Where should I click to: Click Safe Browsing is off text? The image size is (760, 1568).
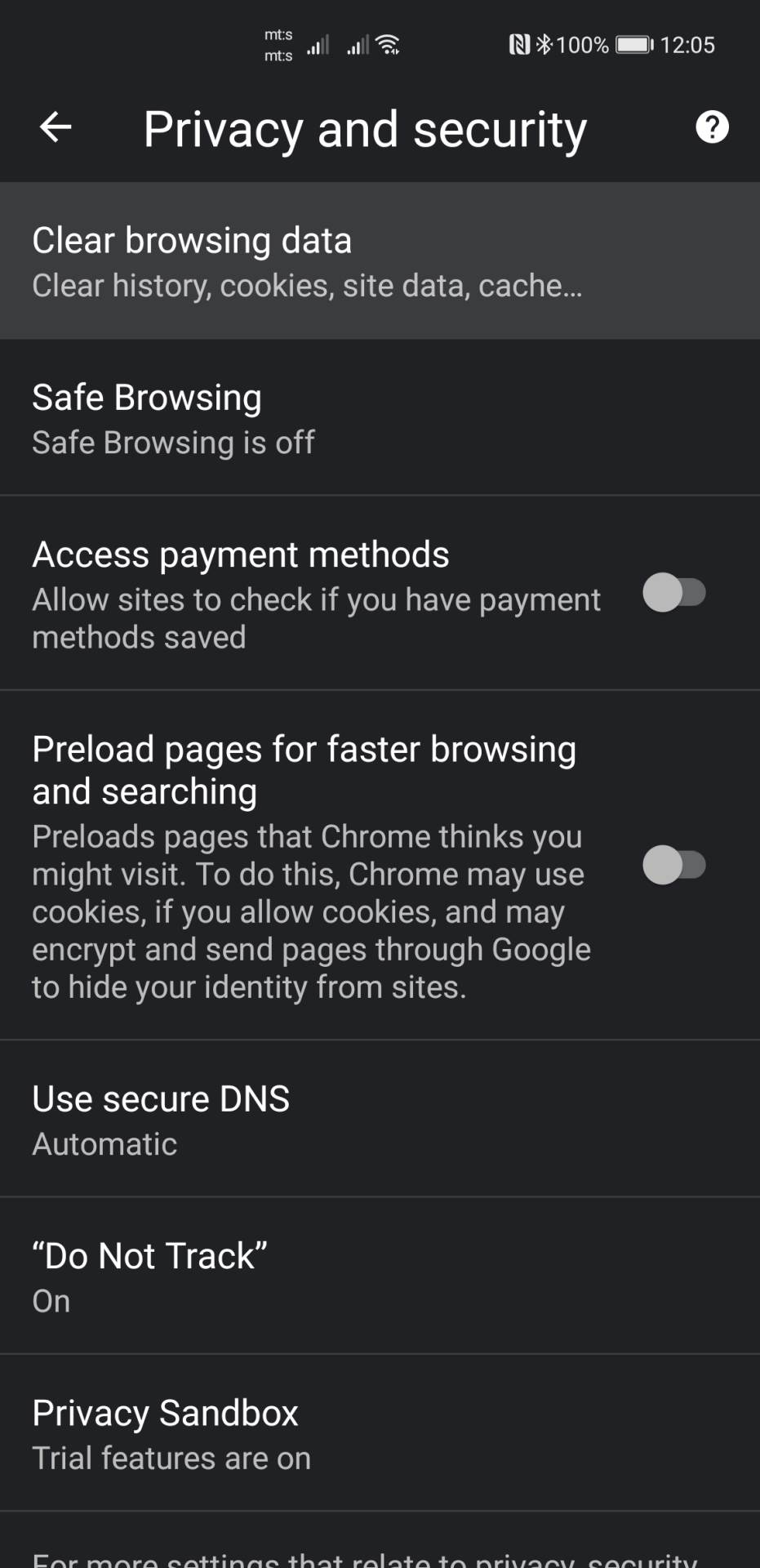coord(172,442)
